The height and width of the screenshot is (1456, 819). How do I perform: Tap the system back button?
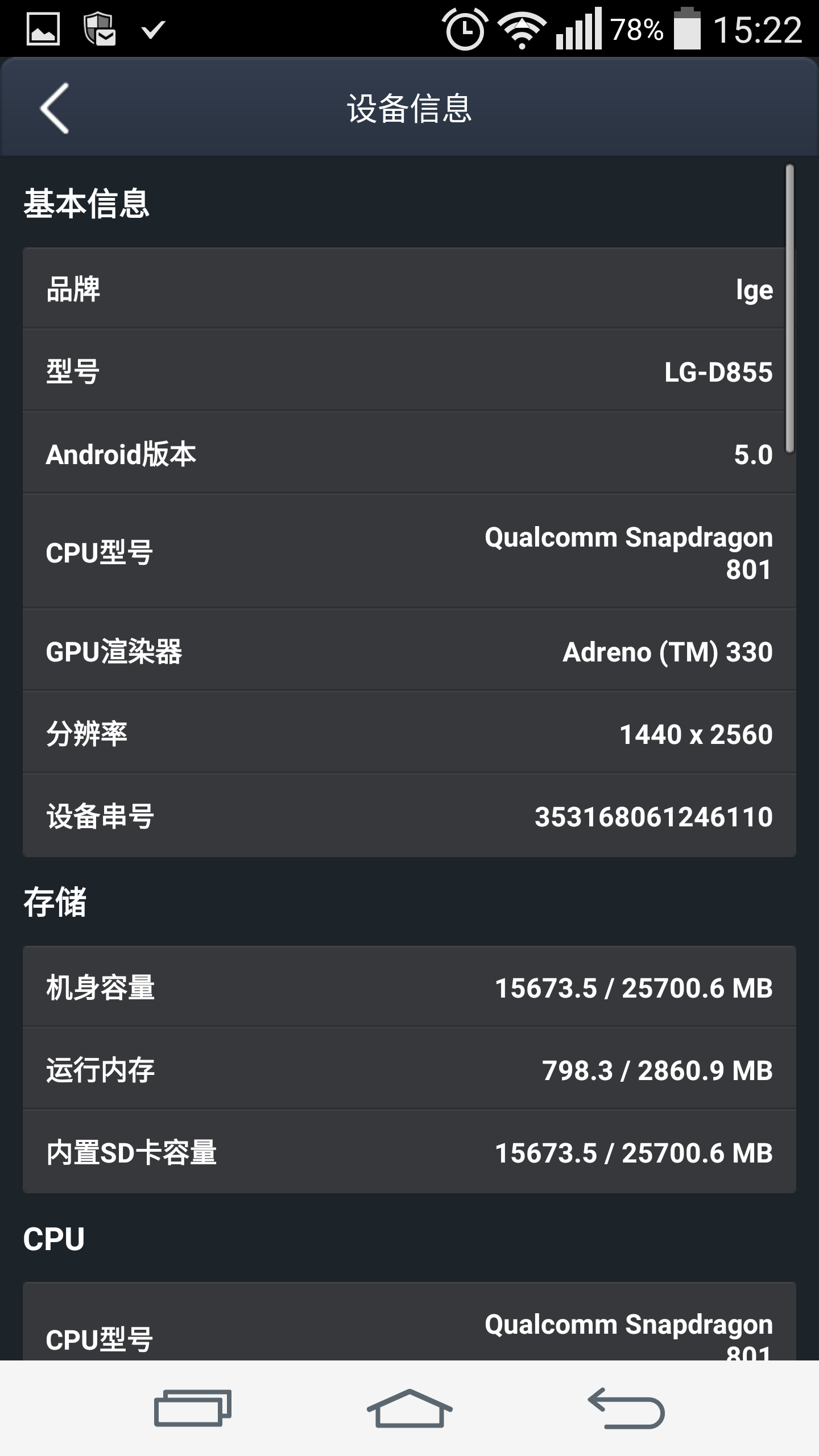tap(626, 1408)
